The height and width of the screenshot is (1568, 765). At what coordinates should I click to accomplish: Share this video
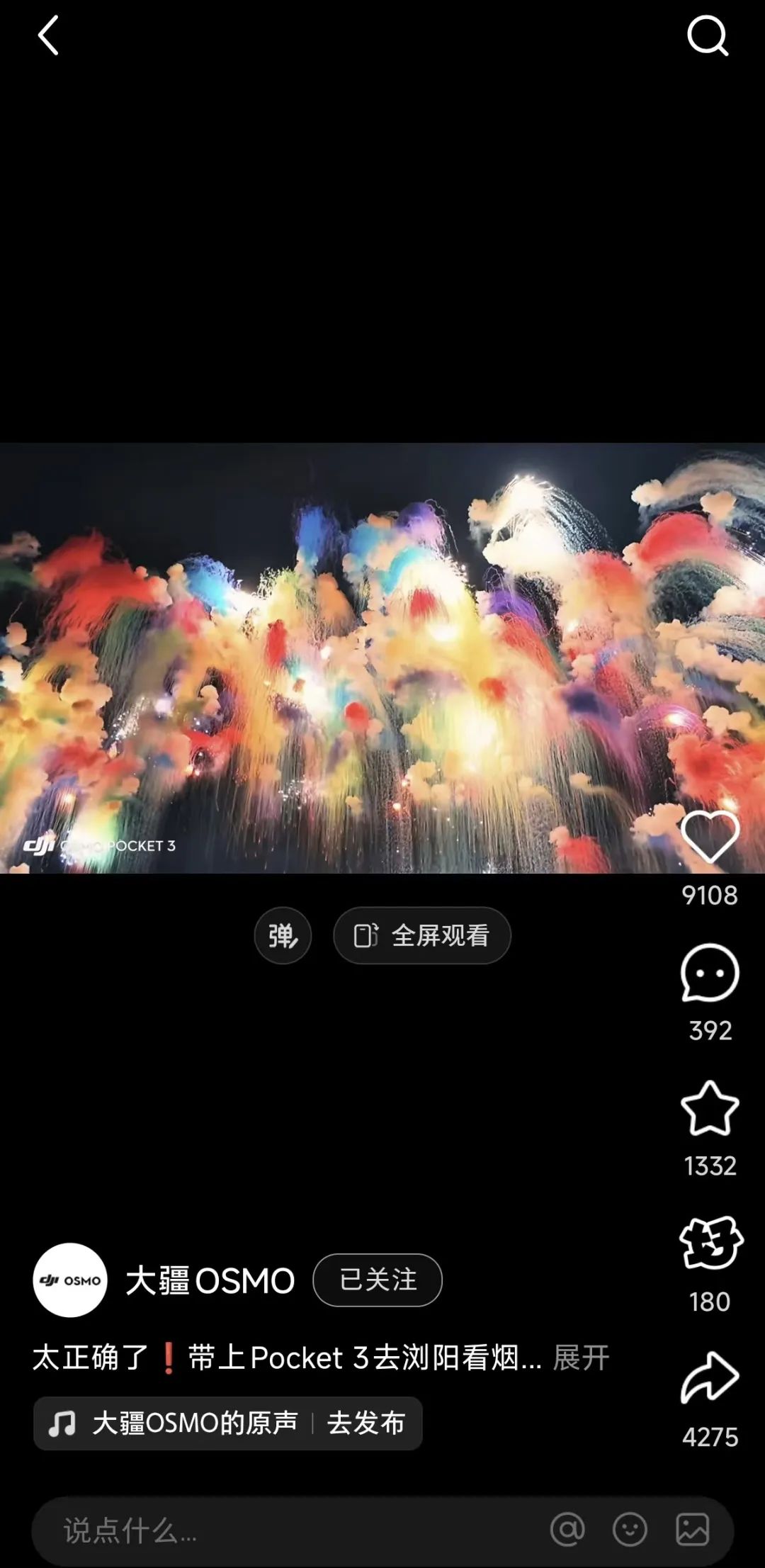710,1379
